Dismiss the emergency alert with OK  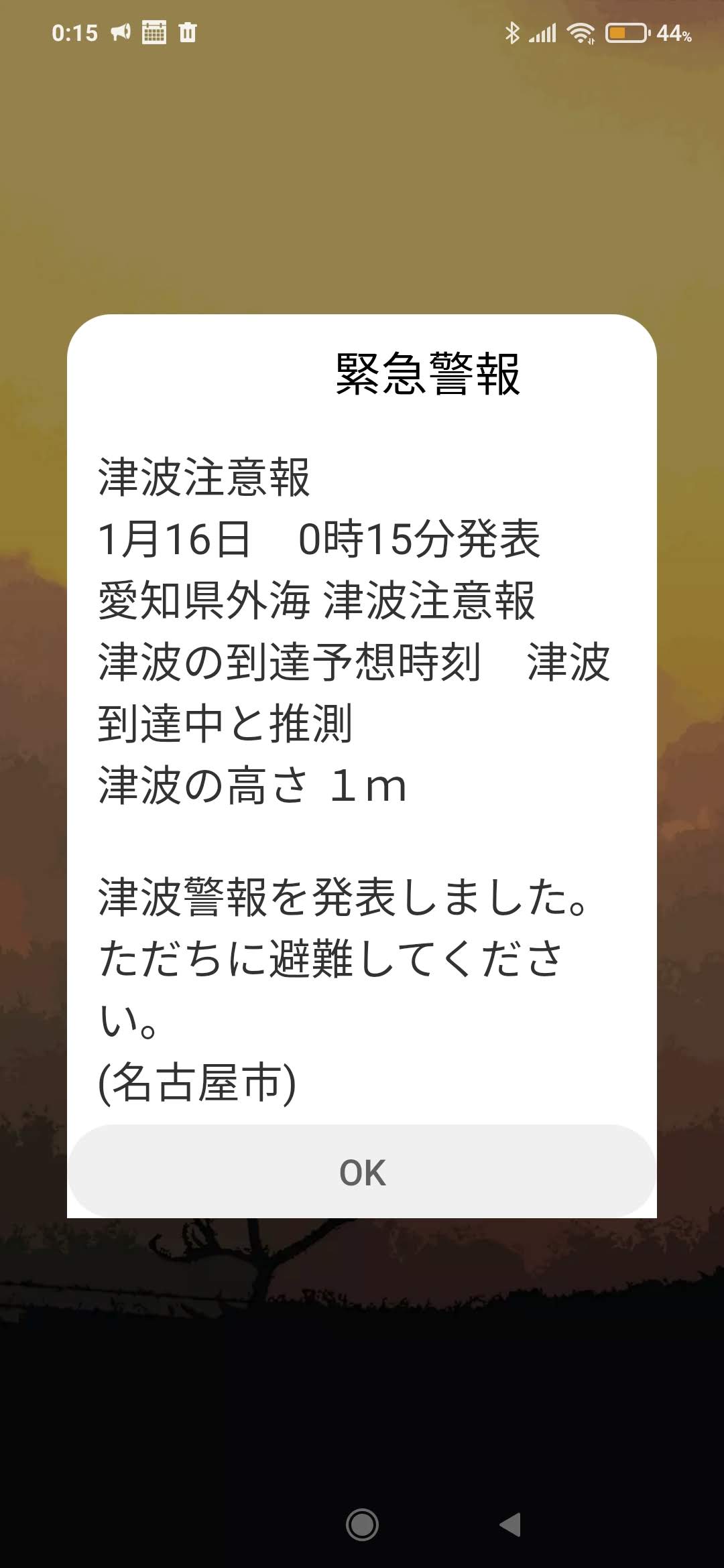coord(362,1172)
